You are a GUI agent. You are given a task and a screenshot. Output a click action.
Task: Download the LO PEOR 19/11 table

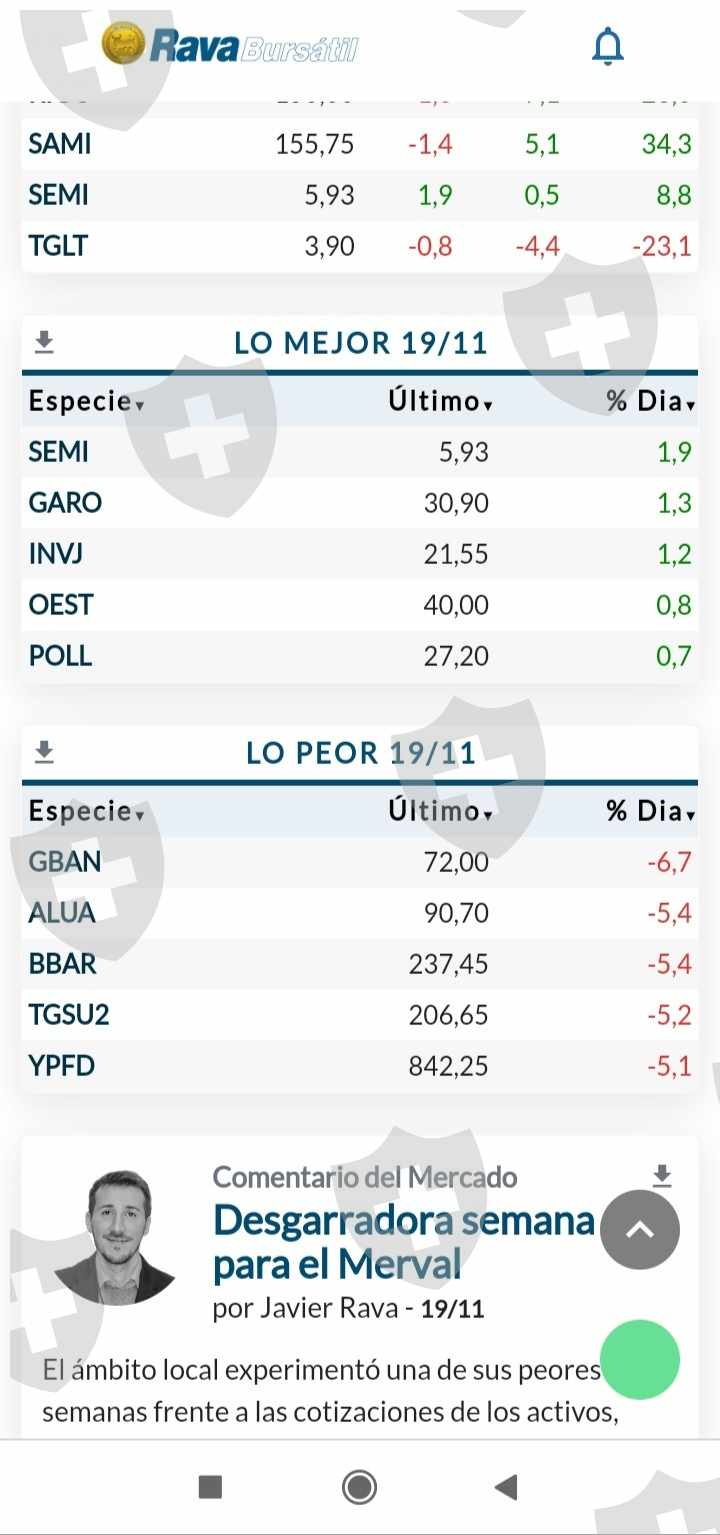pos(44,752)
